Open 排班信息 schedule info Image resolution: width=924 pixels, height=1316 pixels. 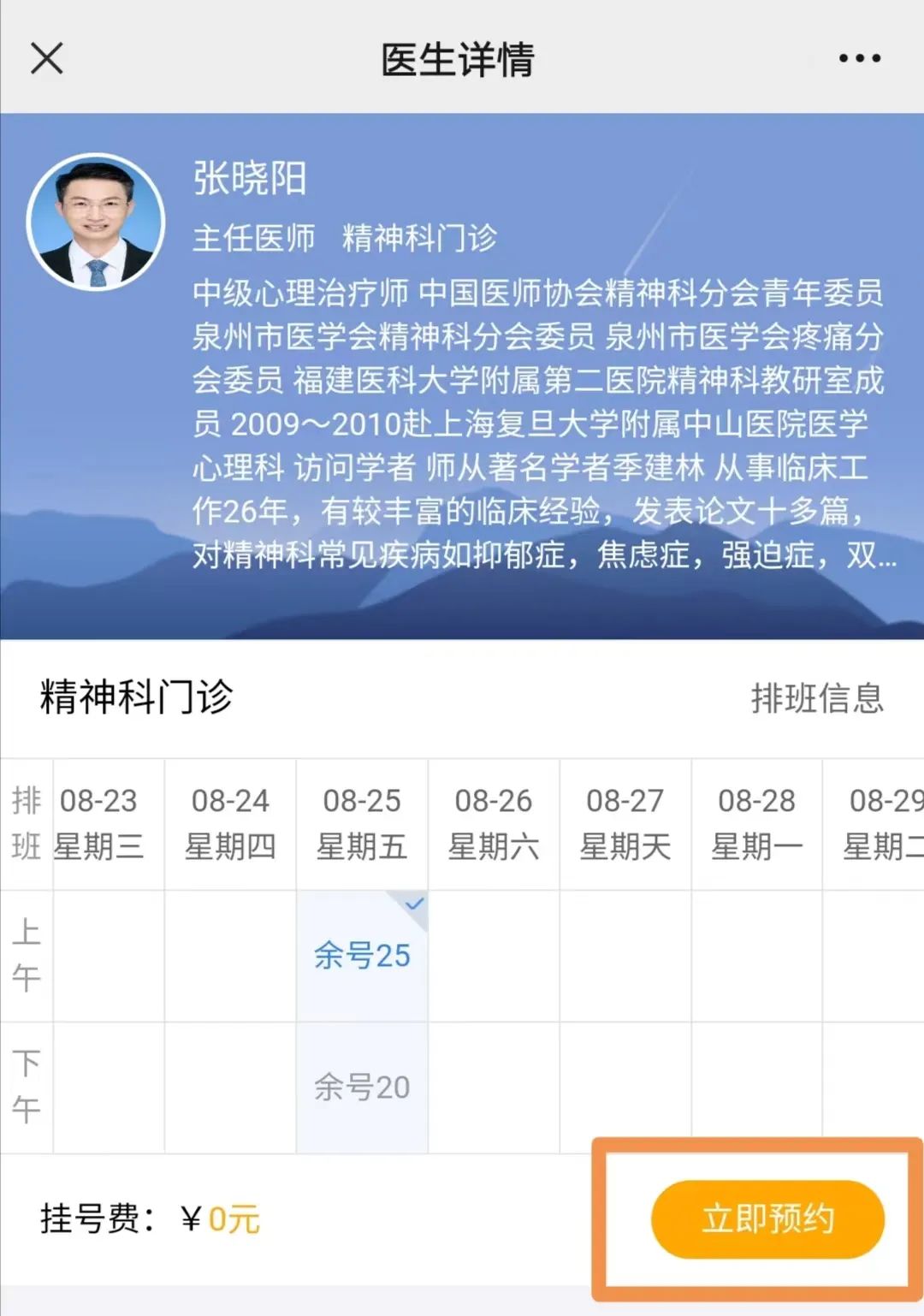pyautogui.click(x=817, y=697)
